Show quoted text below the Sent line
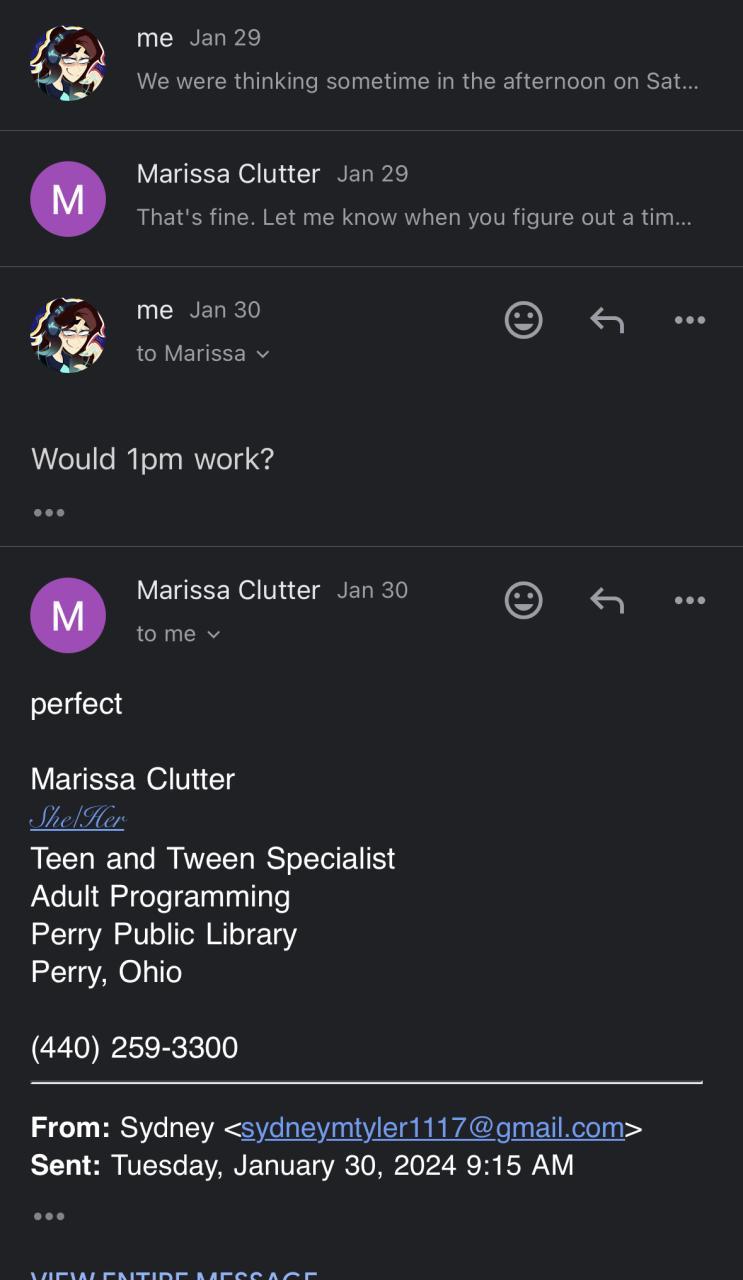This screenshot has height=1280, width=743. pos(49,1217)
